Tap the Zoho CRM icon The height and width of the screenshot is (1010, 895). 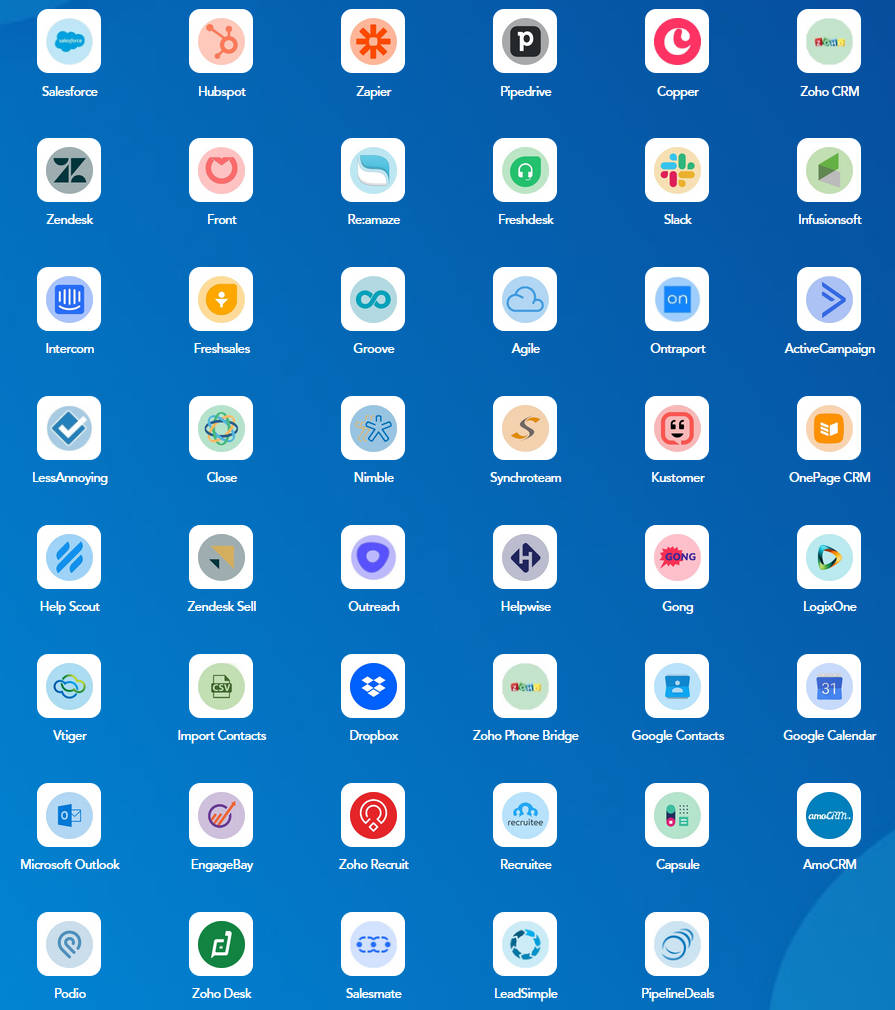(x=829, y=41)
